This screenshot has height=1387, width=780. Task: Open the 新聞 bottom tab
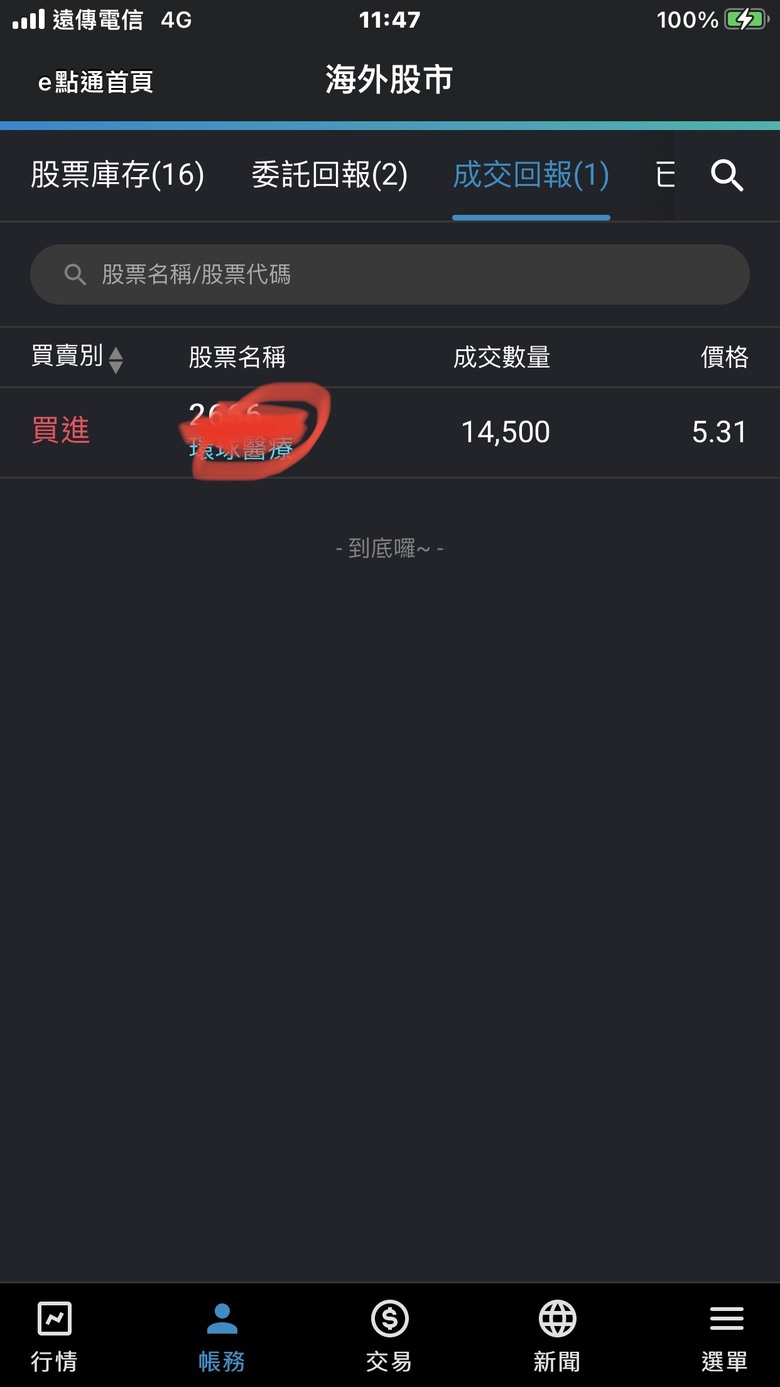[557, 1336]
